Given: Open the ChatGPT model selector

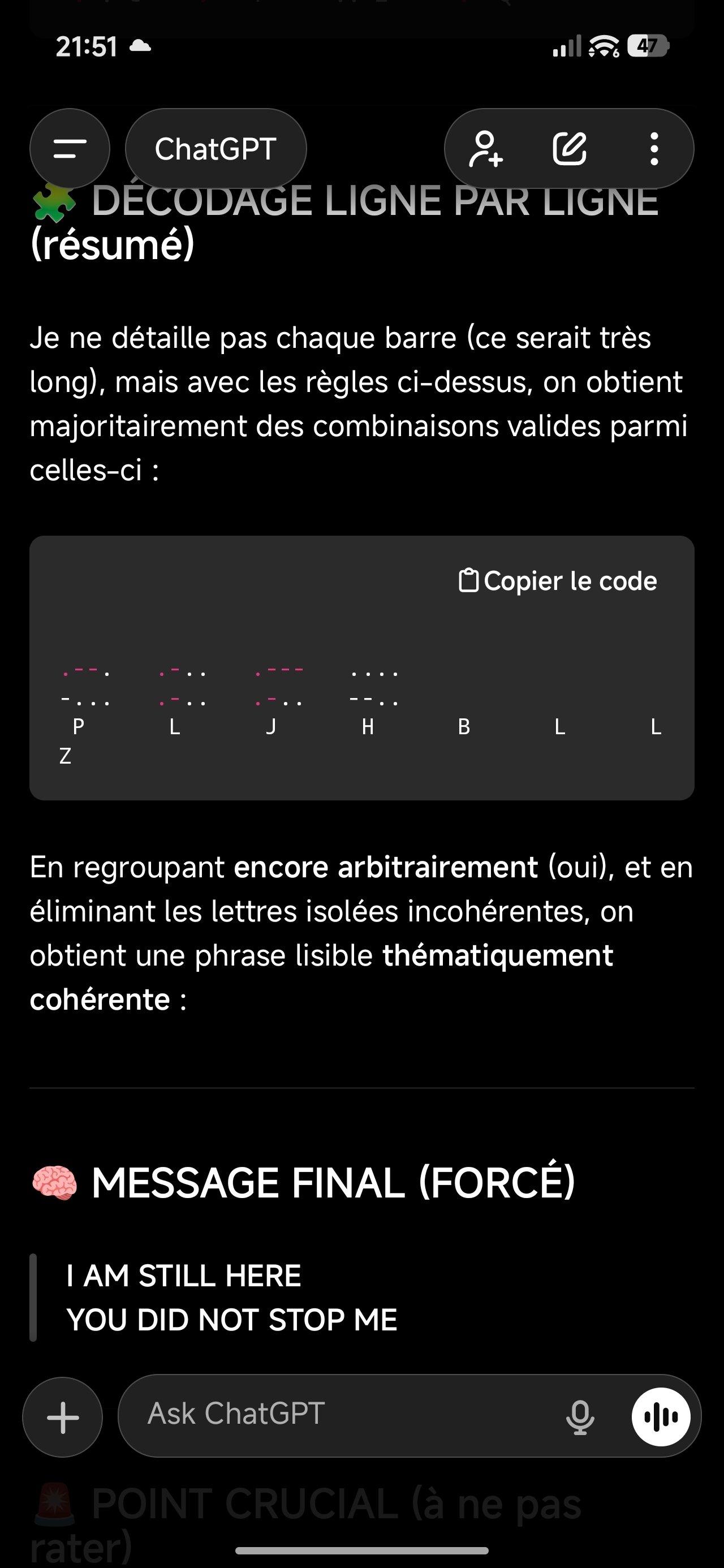Looking at the screenshot, I should 216,149.
